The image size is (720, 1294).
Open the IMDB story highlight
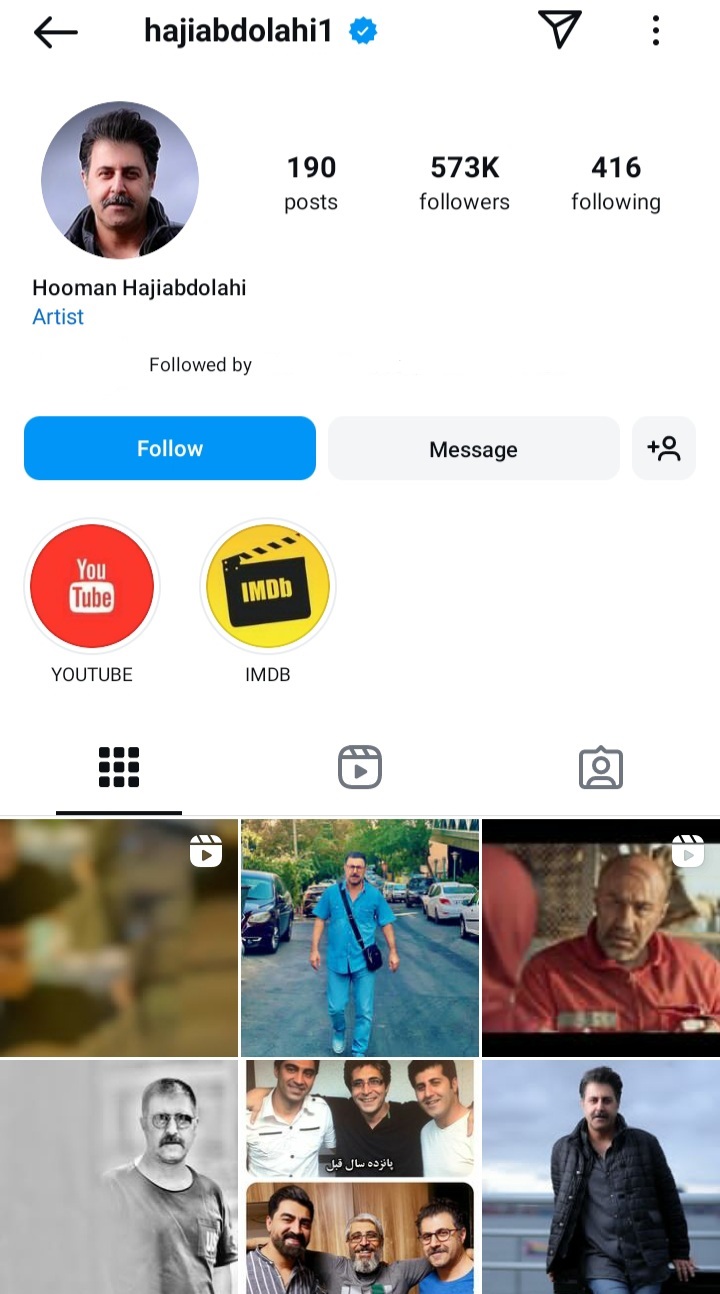(x=267, y=586)
